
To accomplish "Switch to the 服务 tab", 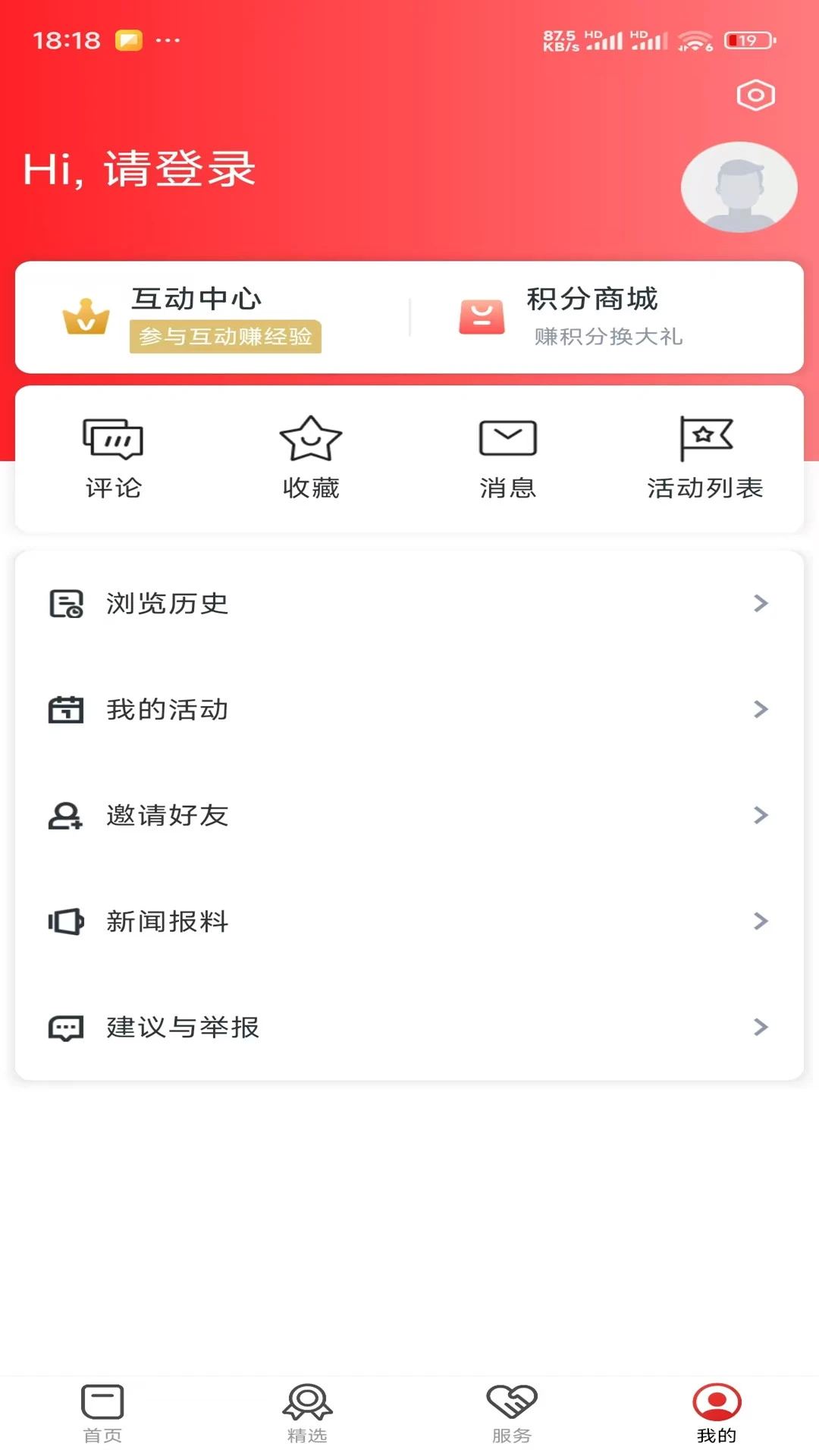I will (512, 1414).
